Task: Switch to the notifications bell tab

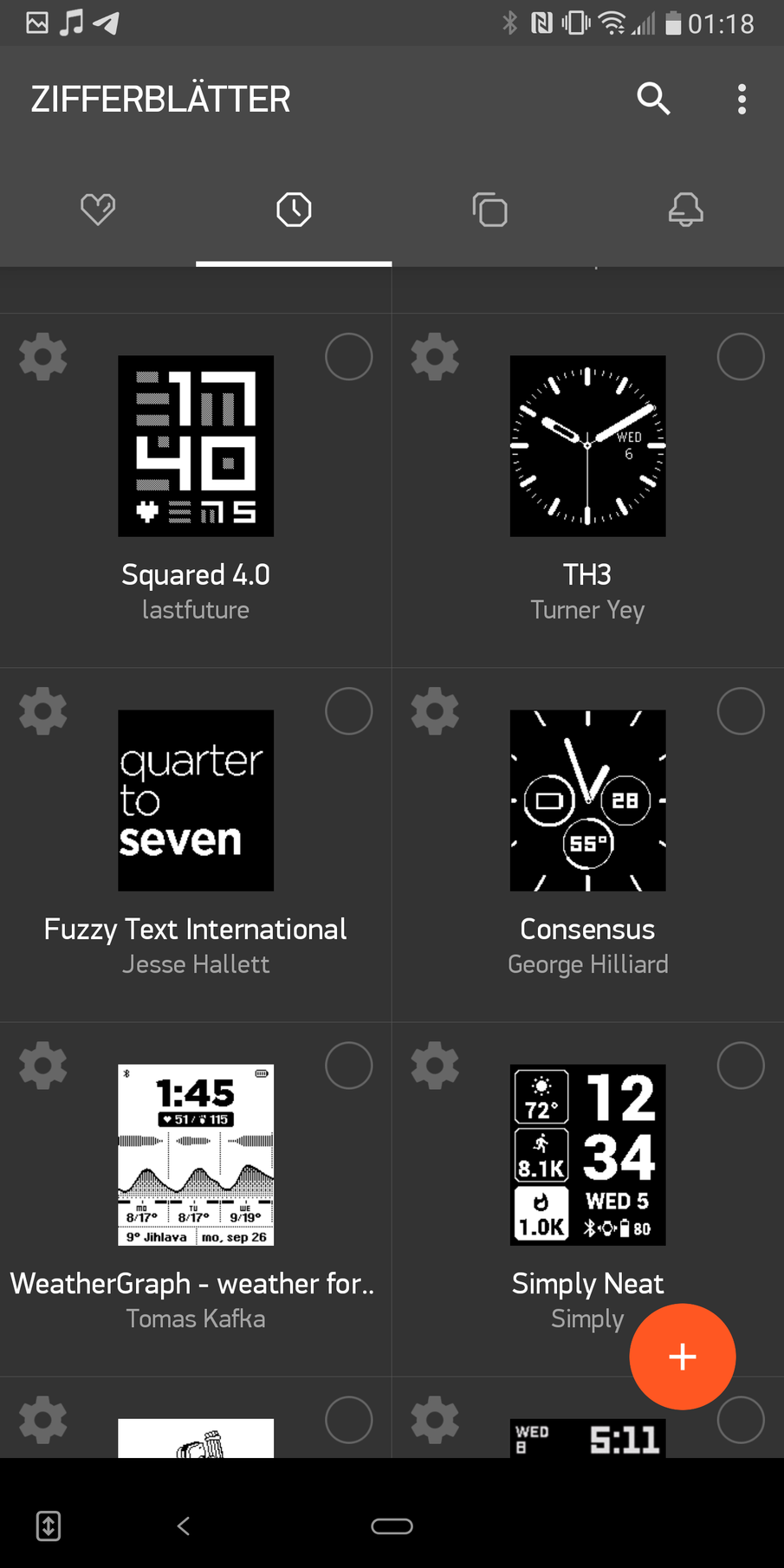Action: click(685, 210)
